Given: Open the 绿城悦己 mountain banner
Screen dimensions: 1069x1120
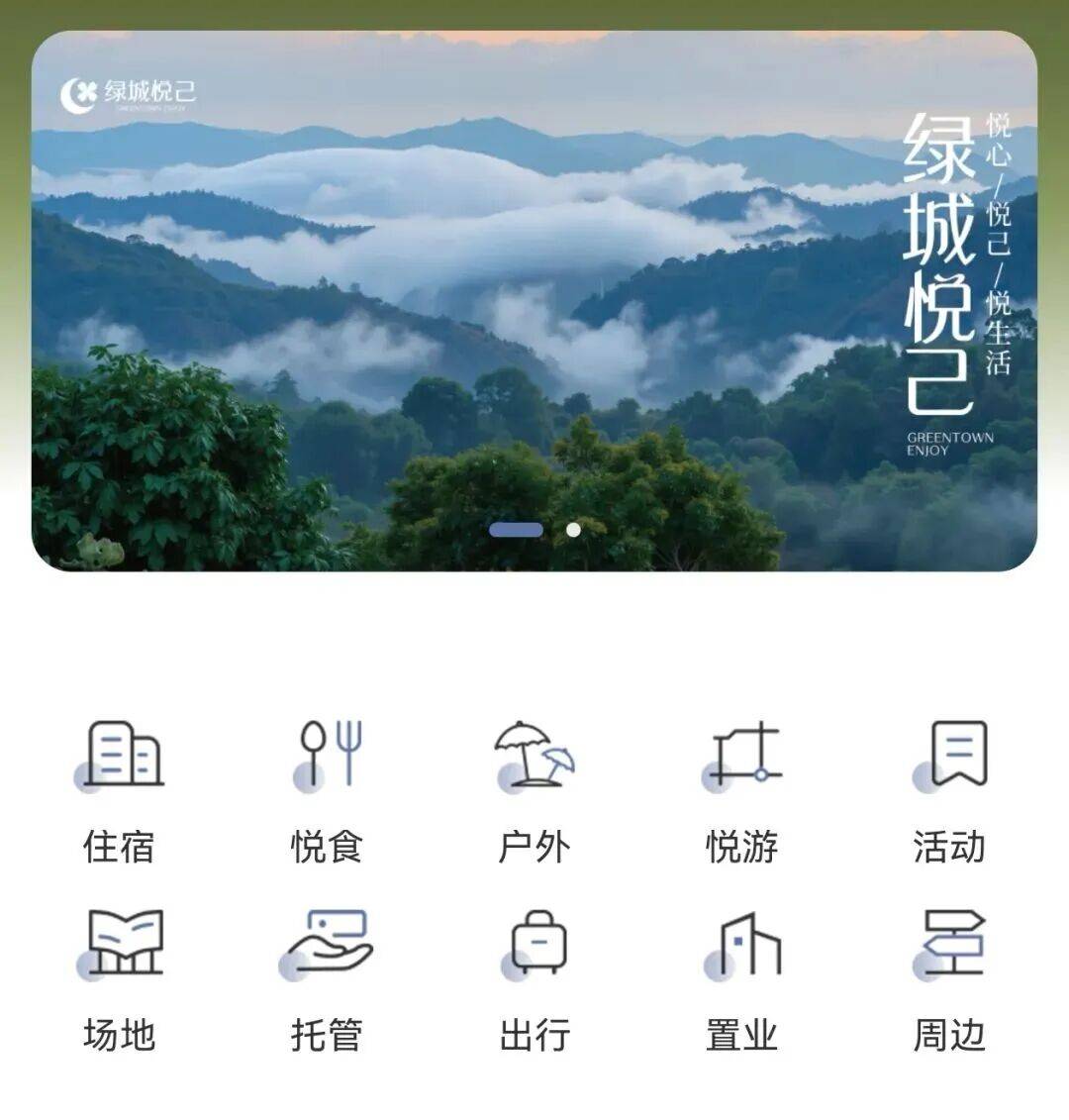Looking at the screenshot, I should pyautogui.click(x=534, y=297).
